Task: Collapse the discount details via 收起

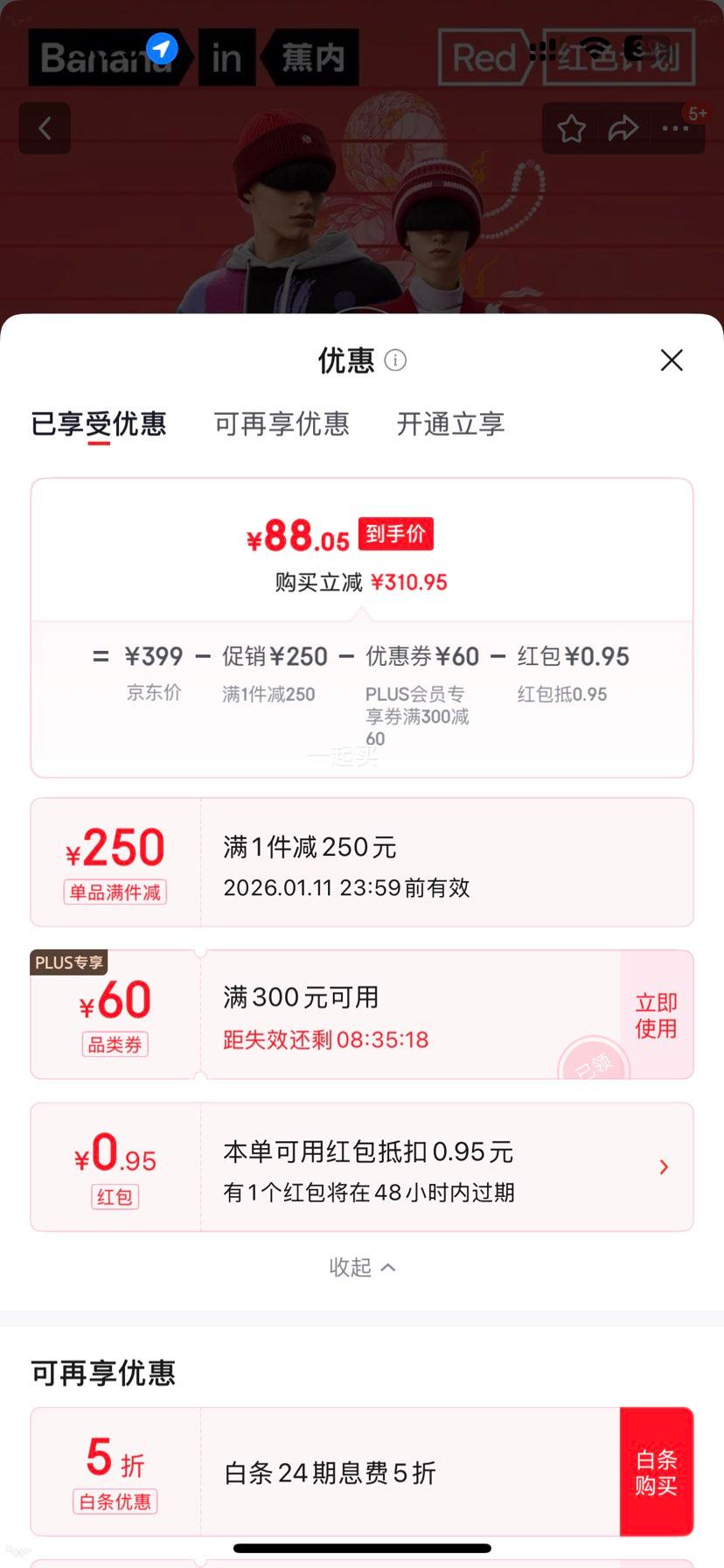Action: click(362, 1267)
